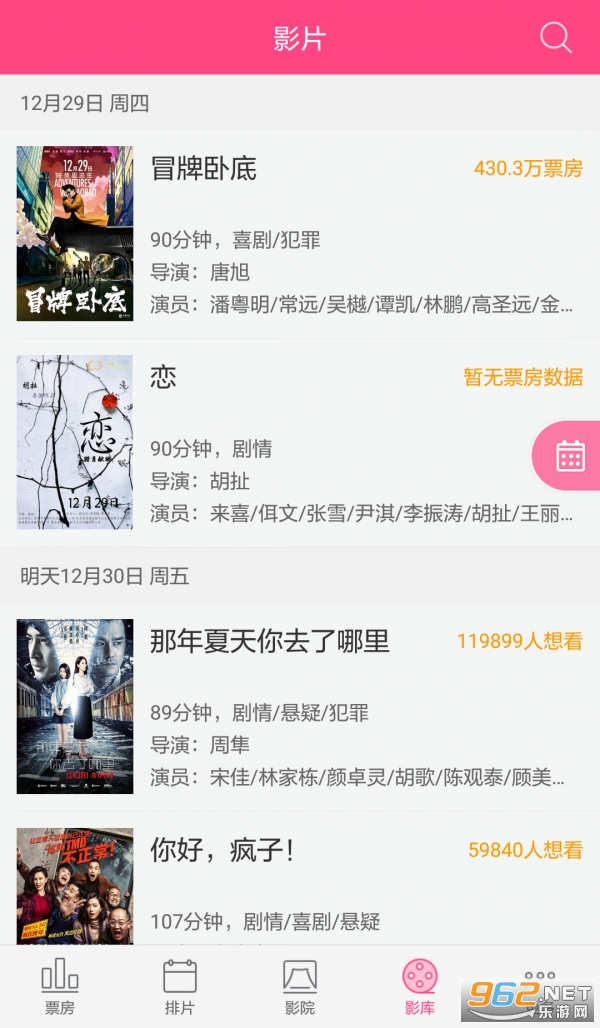Select the 影库 tab
Image resolution: width=600 pixels, height=1028 pixels.
click(x=420, y=986)
